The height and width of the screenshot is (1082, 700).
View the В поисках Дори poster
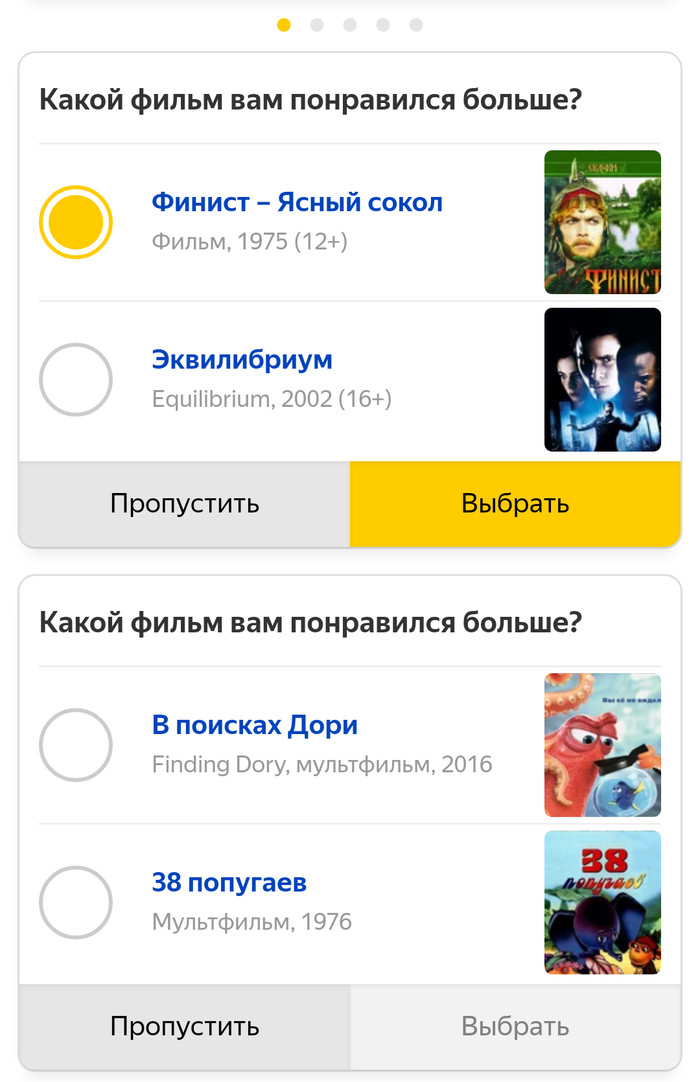coord(602,745)
